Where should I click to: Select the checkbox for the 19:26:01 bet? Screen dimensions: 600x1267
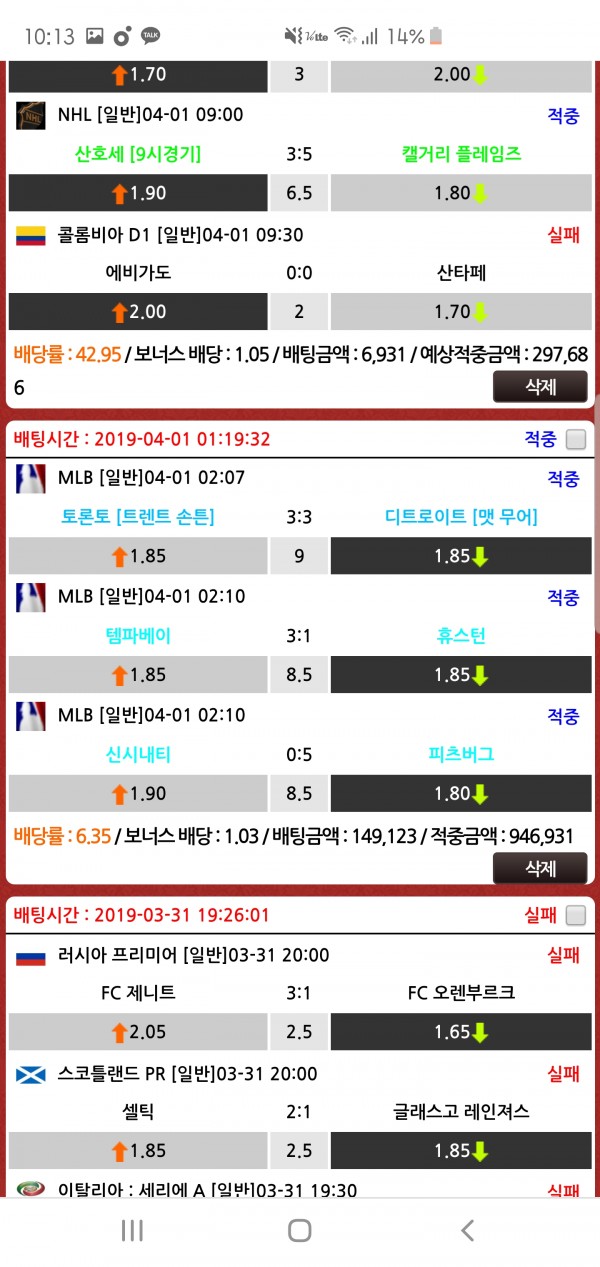575,915
